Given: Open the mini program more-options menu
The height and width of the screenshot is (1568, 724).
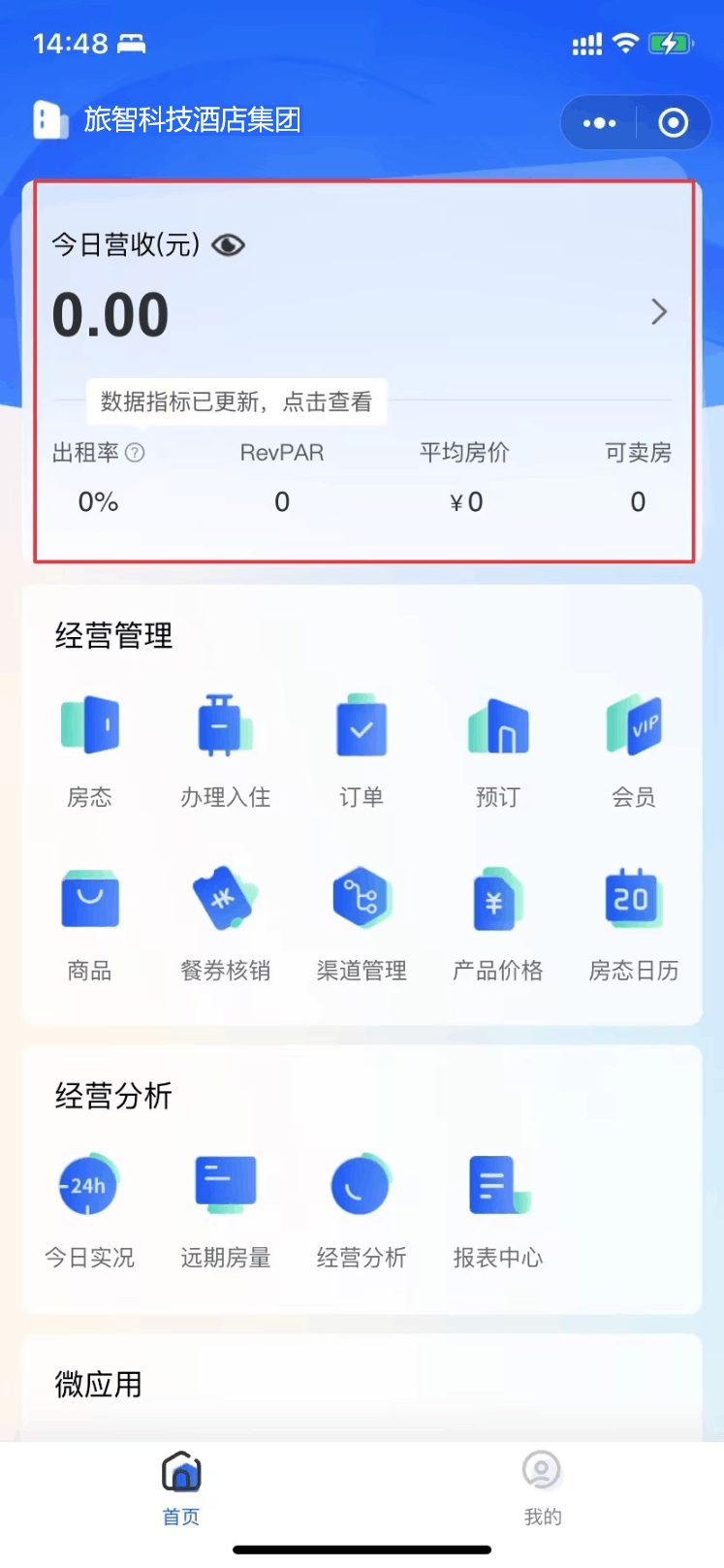Looking at the screenshot, I should pyautogui.click(x=599, y=123).
